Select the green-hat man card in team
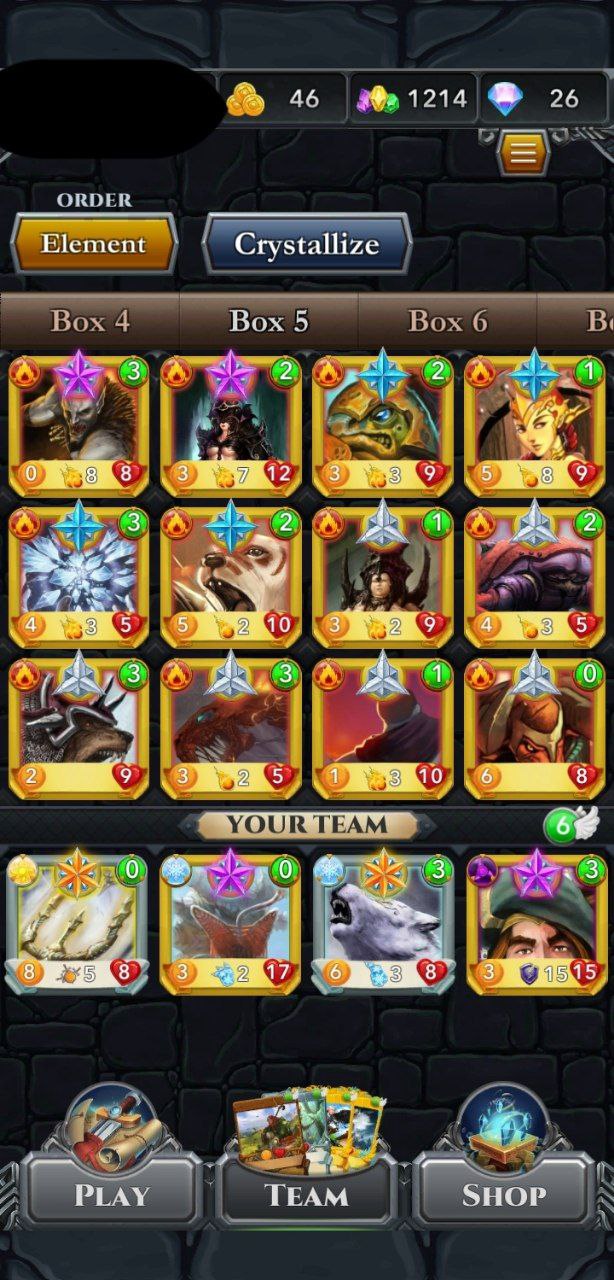Viewport: 614px width, 1280px height. [535, 923]
